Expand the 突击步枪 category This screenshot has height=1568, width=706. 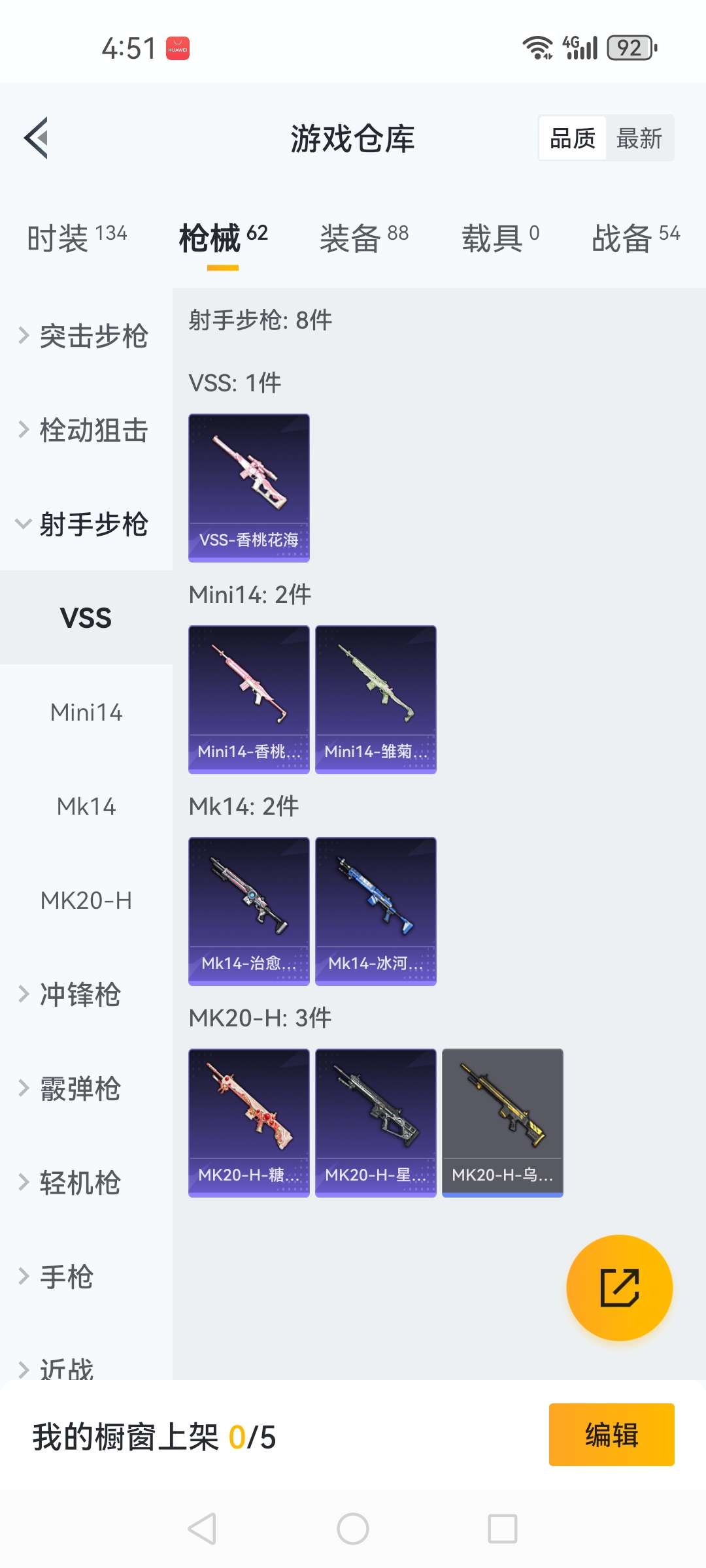click(86, 336)
